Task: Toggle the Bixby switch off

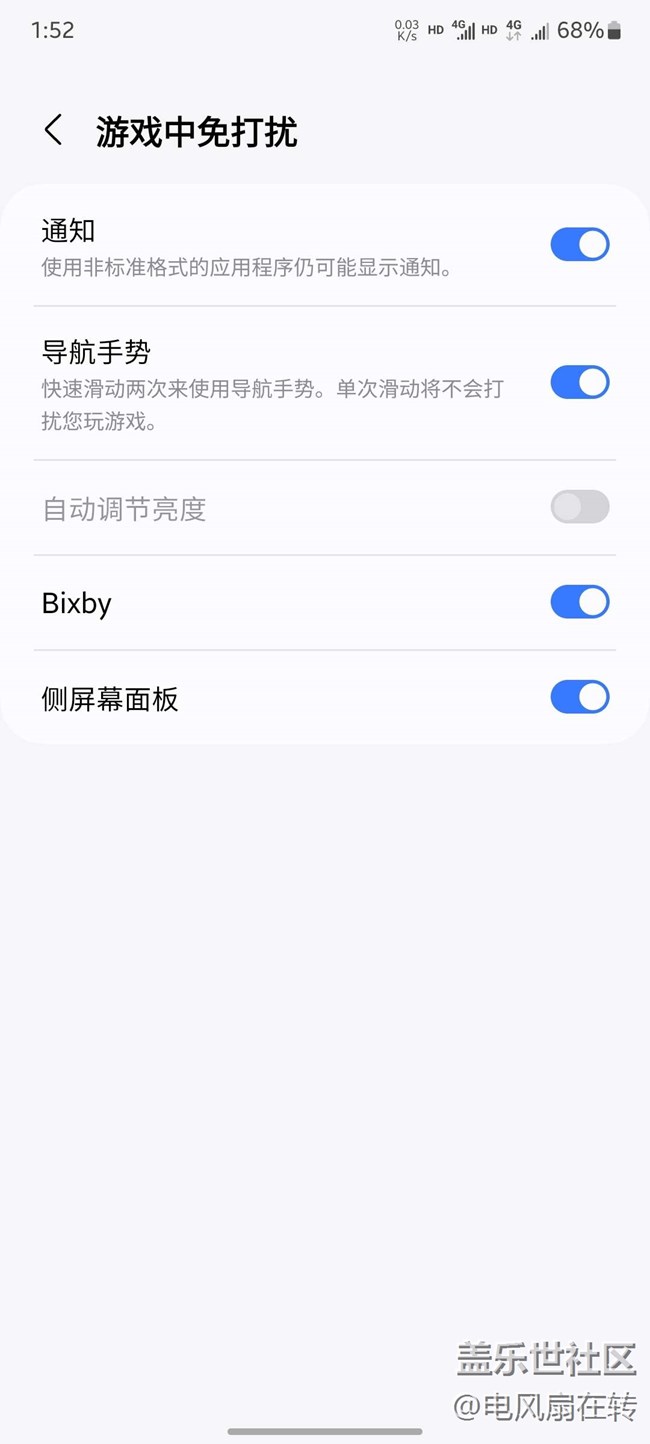Action: pos(580,602)
